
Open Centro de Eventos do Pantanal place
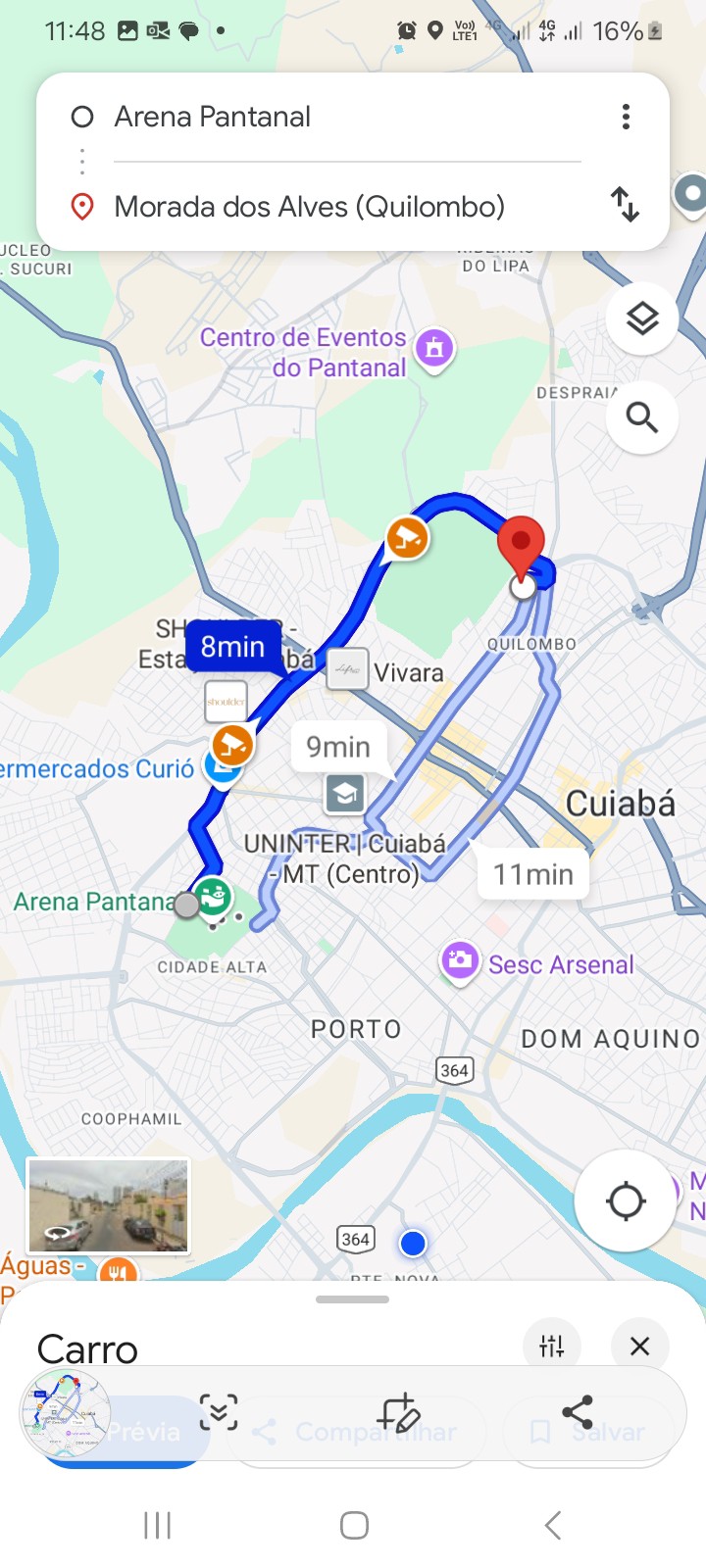coord(434,348)
